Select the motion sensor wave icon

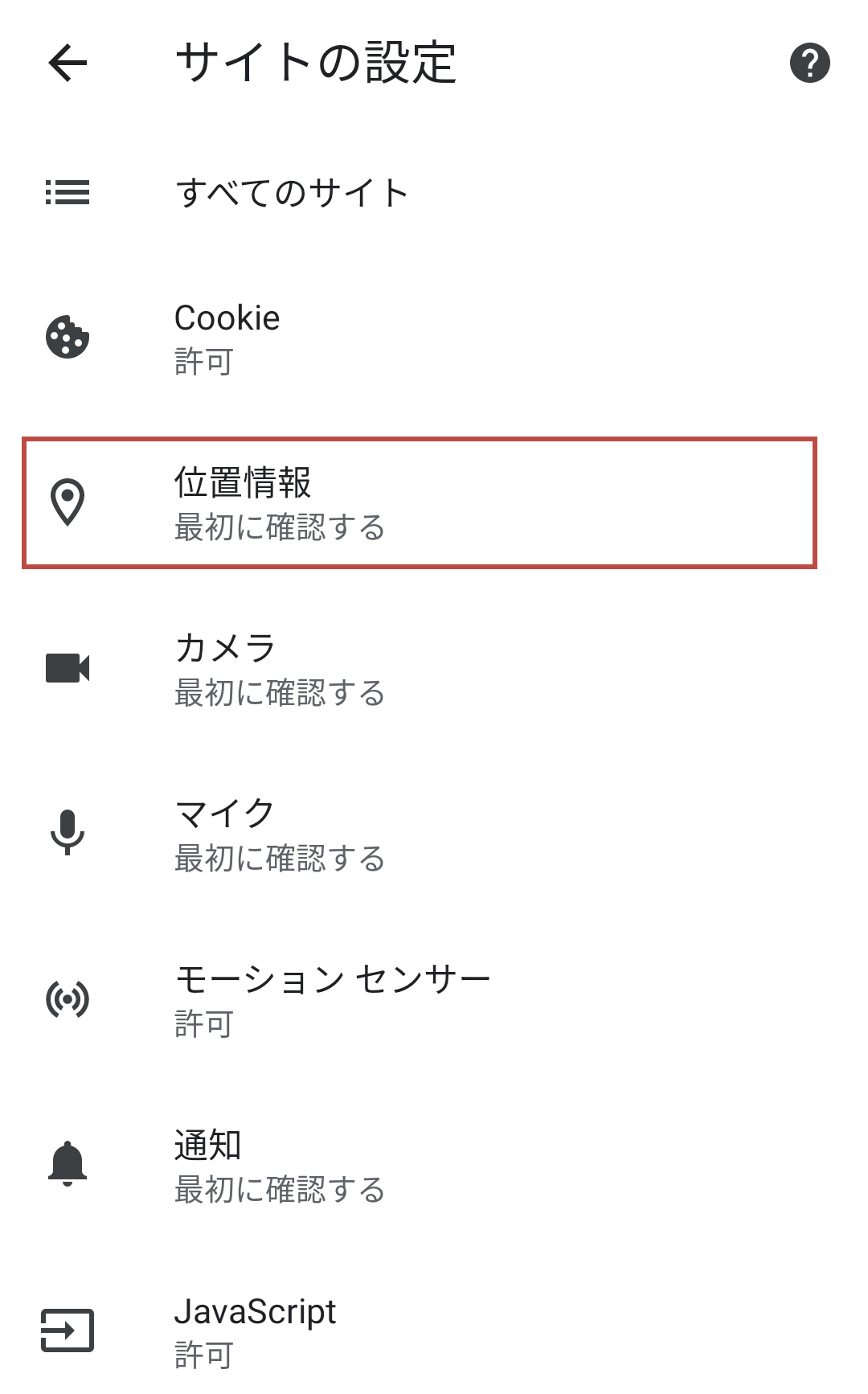click(x=68, y=999)
